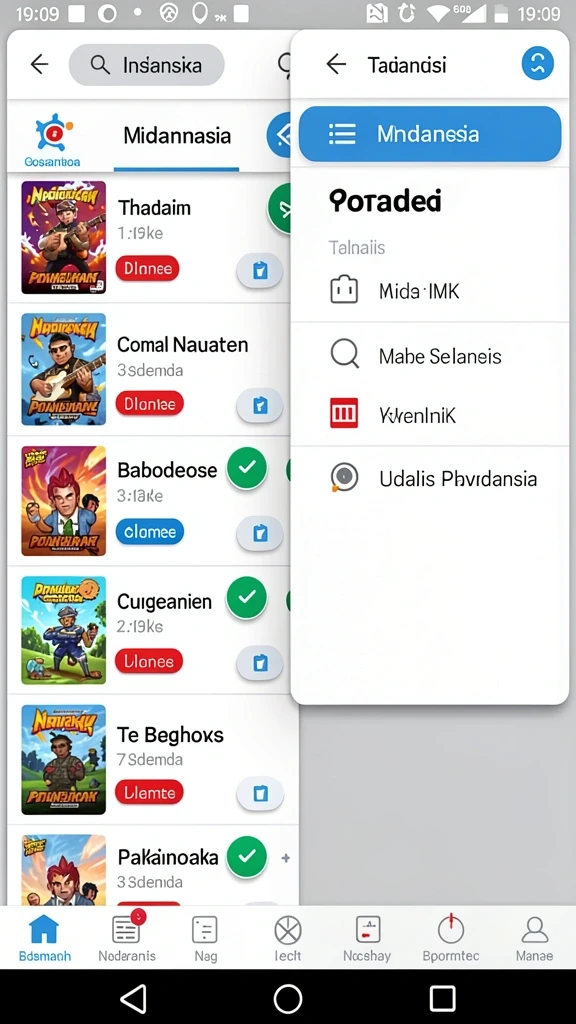Open the Te Beghoks game entry
The image size is (576, 1024).
(x=150, y=759)
